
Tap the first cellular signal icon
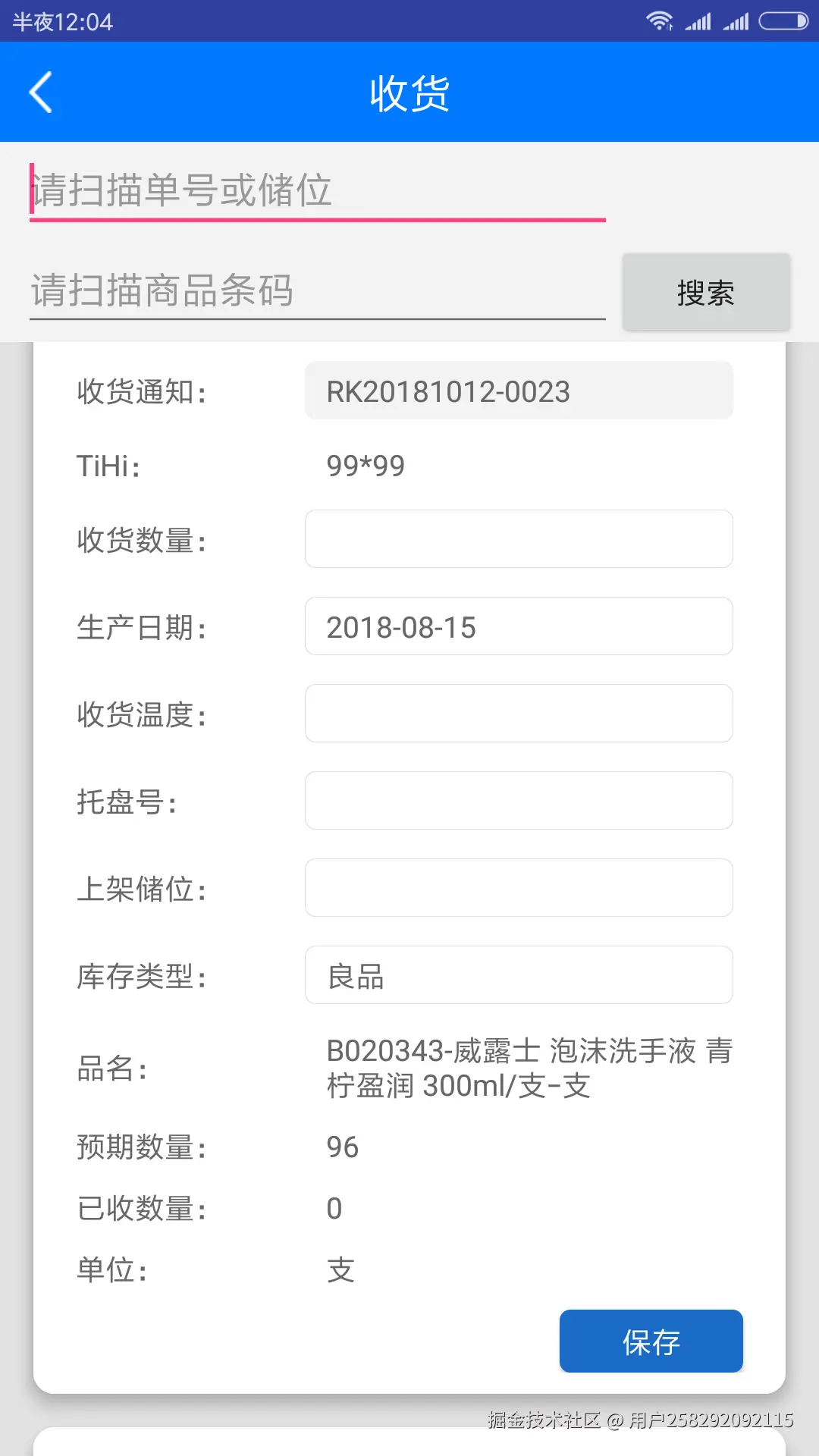pos(698,20)
